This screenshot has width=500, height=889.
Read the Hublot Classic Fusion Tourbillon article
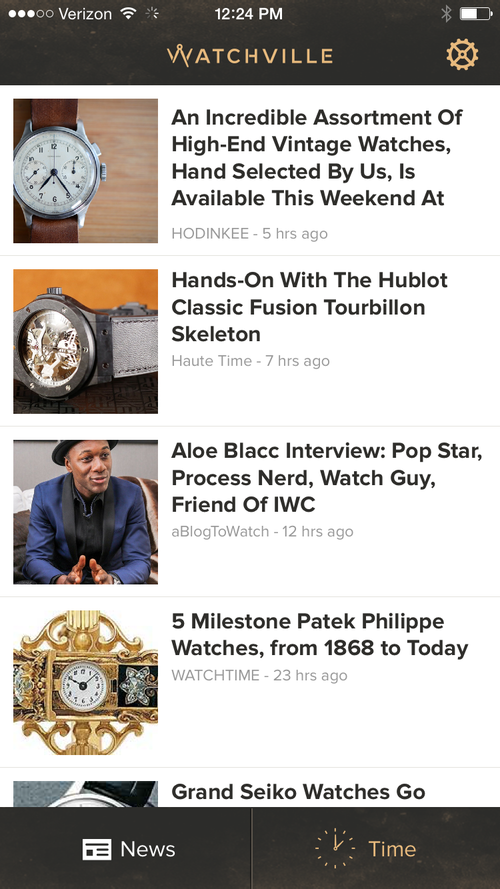click(x=250, y=341)
